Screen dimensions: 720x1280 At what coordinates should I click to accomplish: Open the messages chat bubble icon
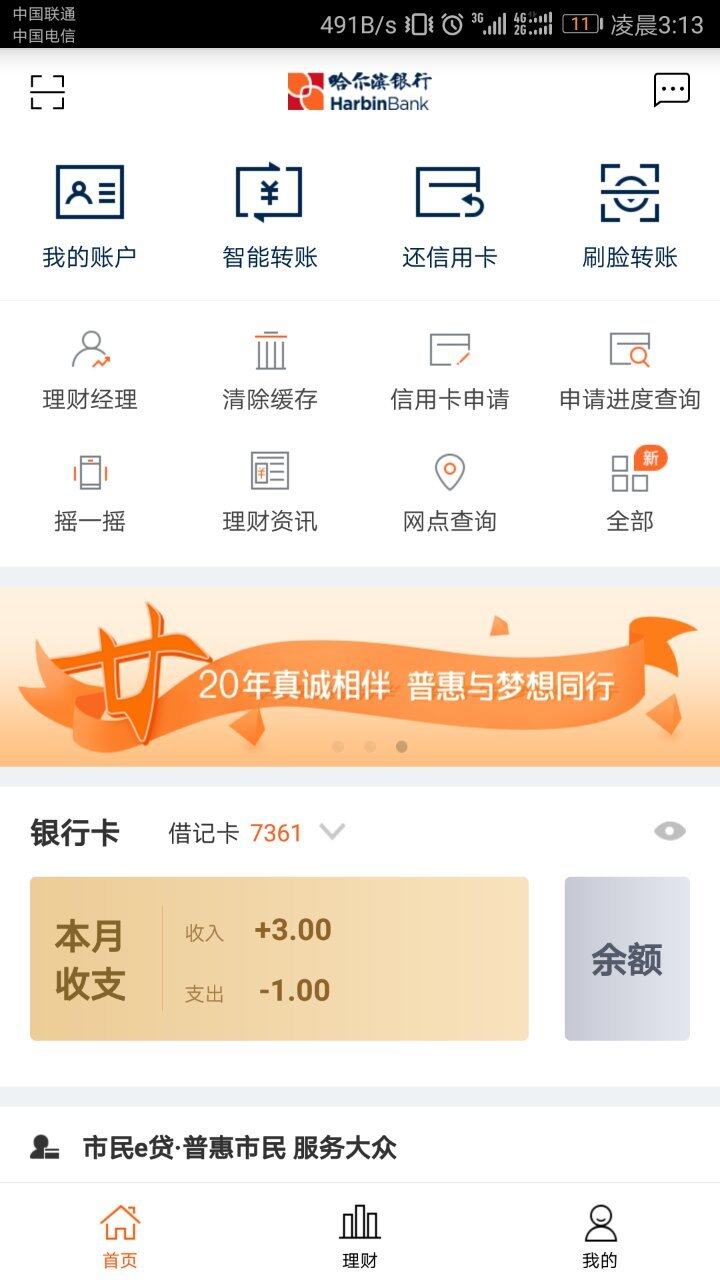click(671, 90)
